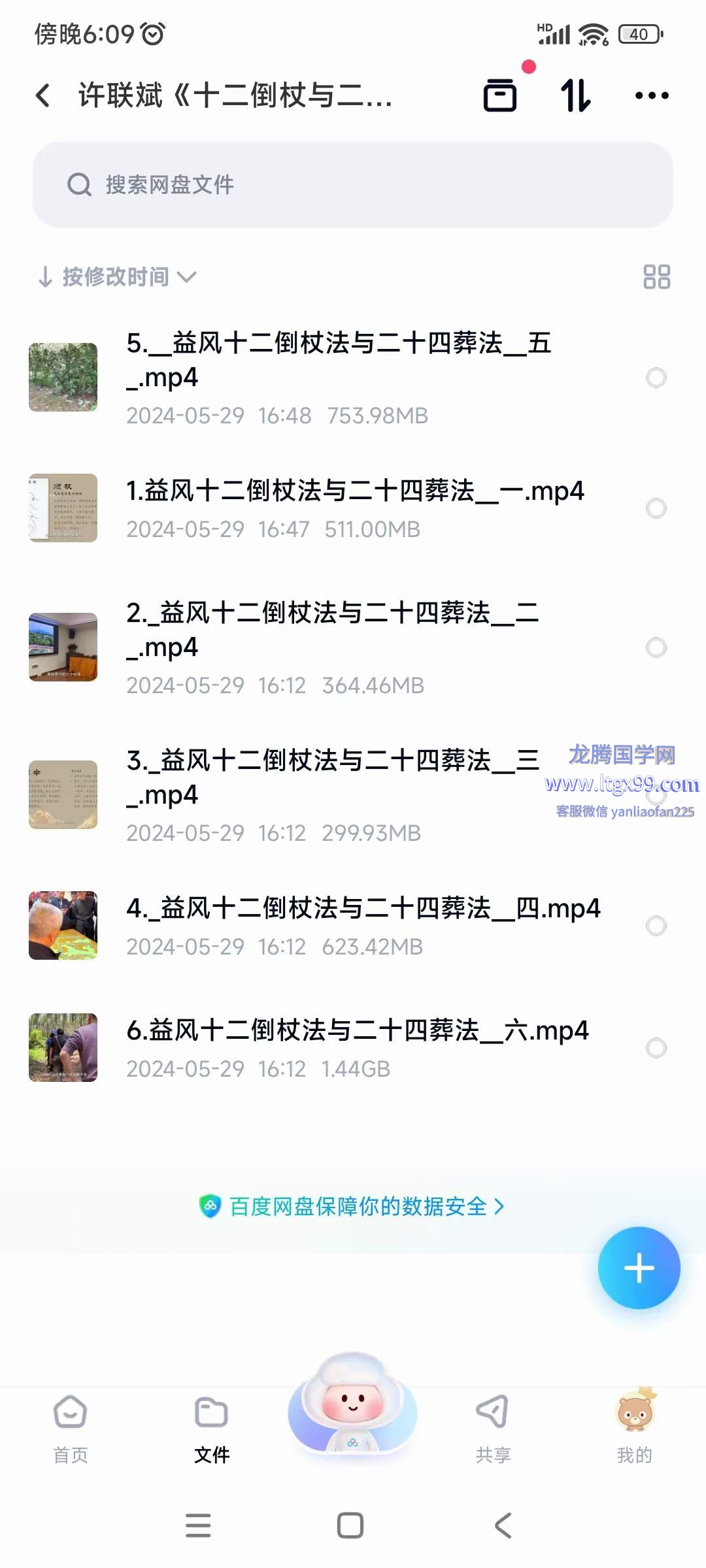Tap the blue plus add button
The image size is (706, 1568).
pos(639,1268)
